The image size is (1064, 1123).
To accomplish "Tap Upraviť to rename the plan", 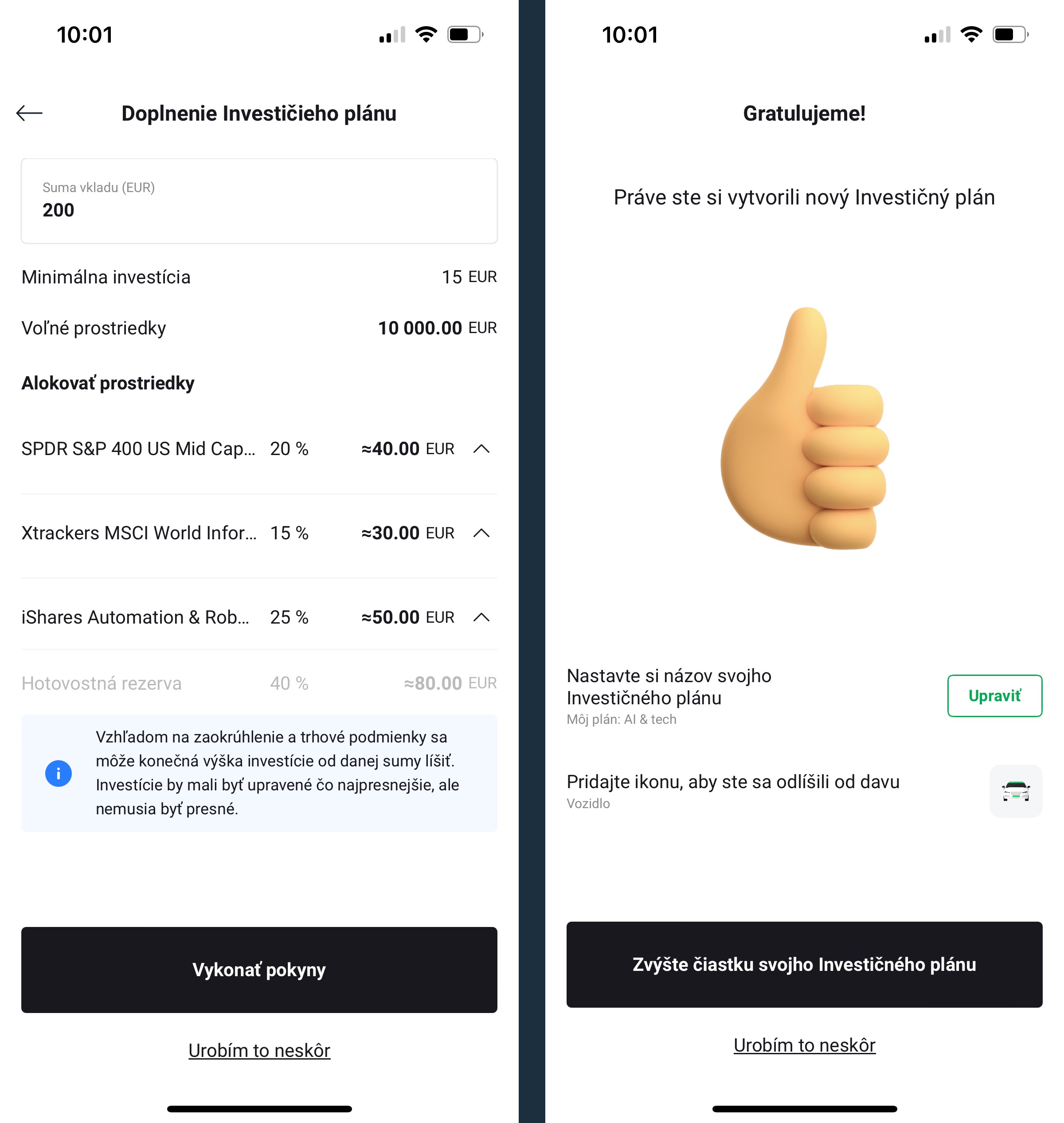I will pos(994,696).
